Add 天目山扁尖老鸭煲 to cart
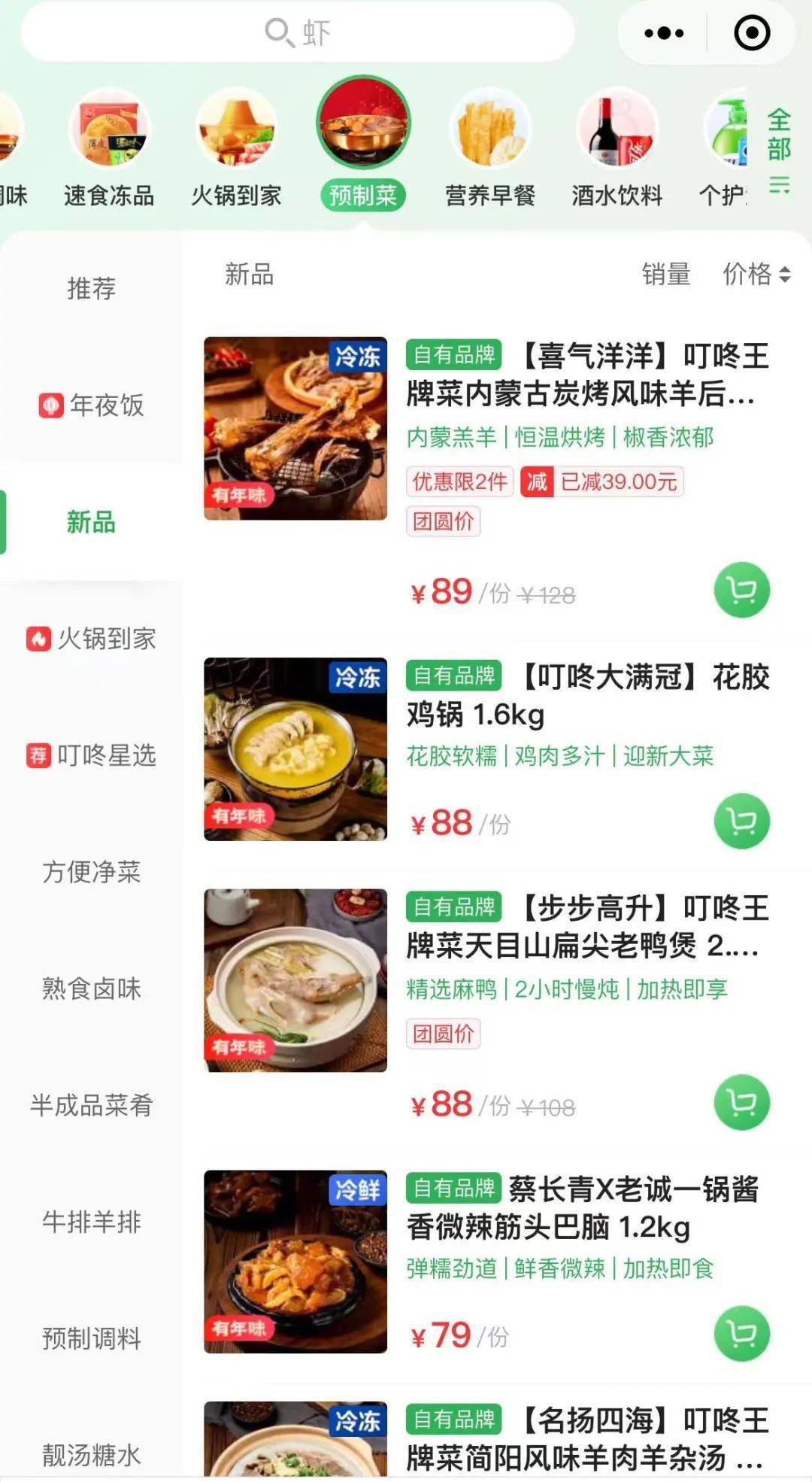Viewport: 812px width, 1482px height. pyautogui.click(x=741, y=1103)
